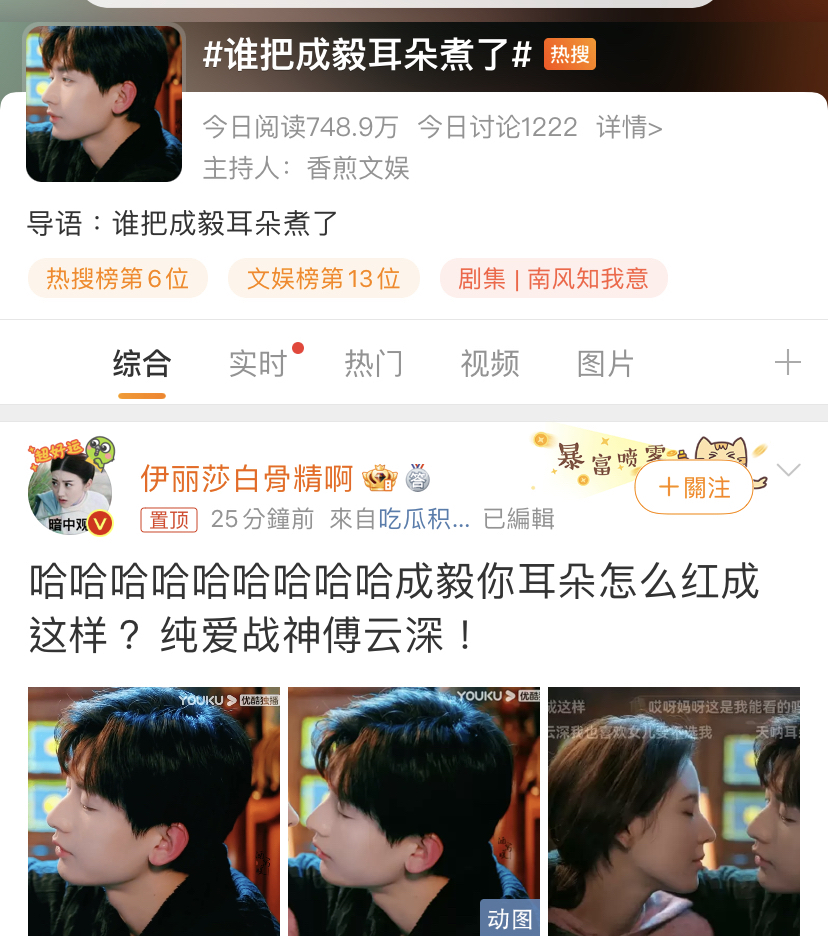Tap the plus icon beside tabs

pos(787,362)
